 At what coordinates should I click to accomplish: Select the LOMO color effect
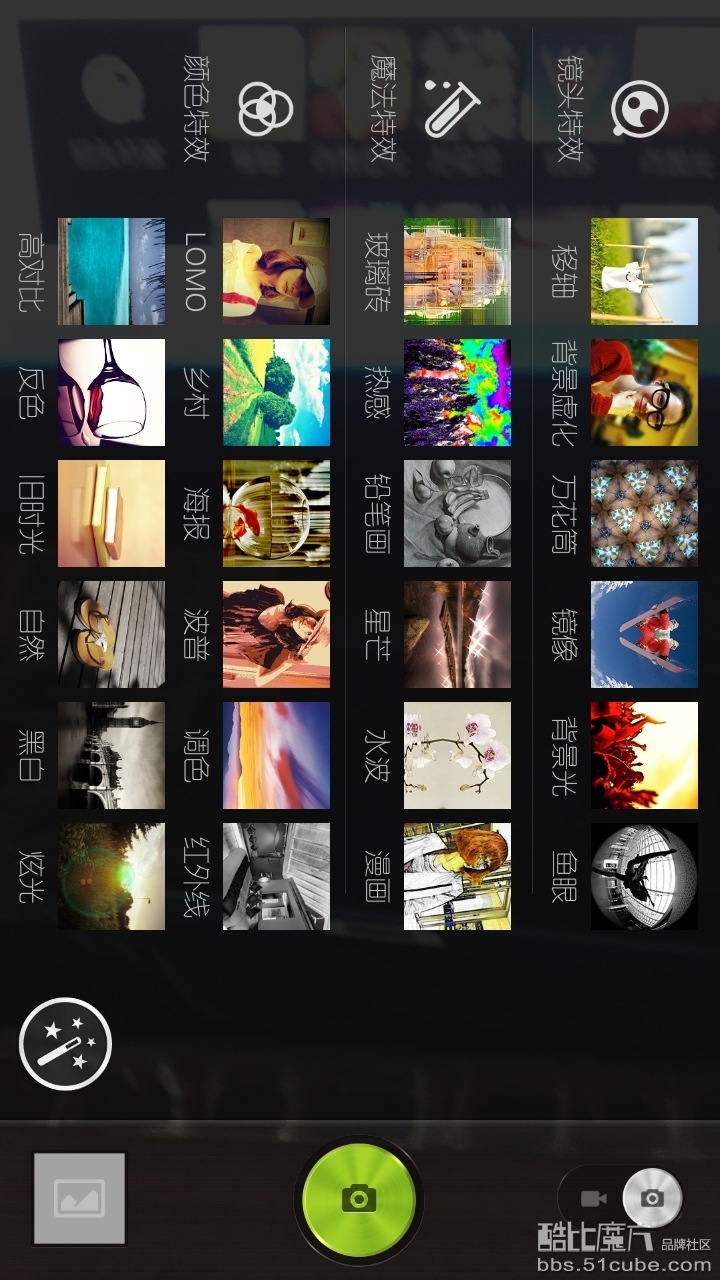[276, 271]
